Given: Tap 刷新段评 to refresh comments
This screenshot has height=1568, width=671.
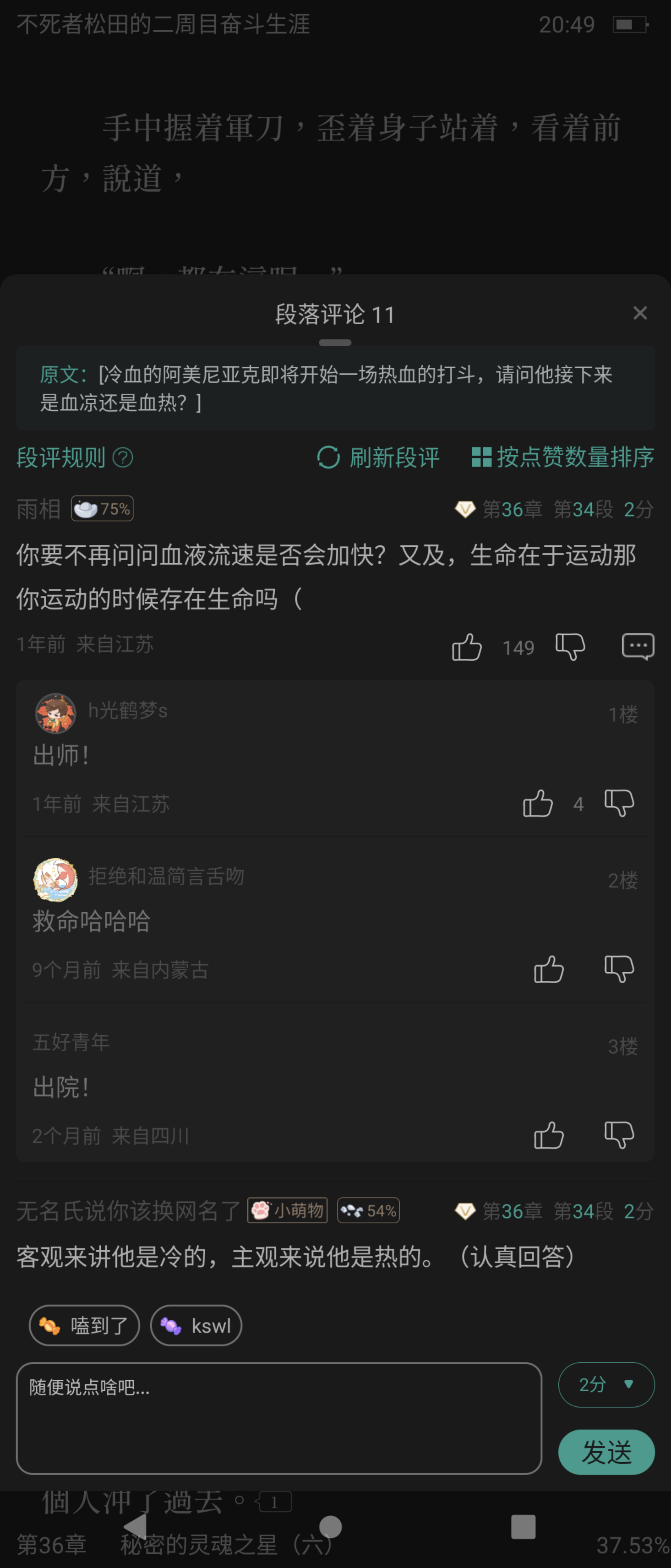Looking at the screenshot, I should coord(378,458).
